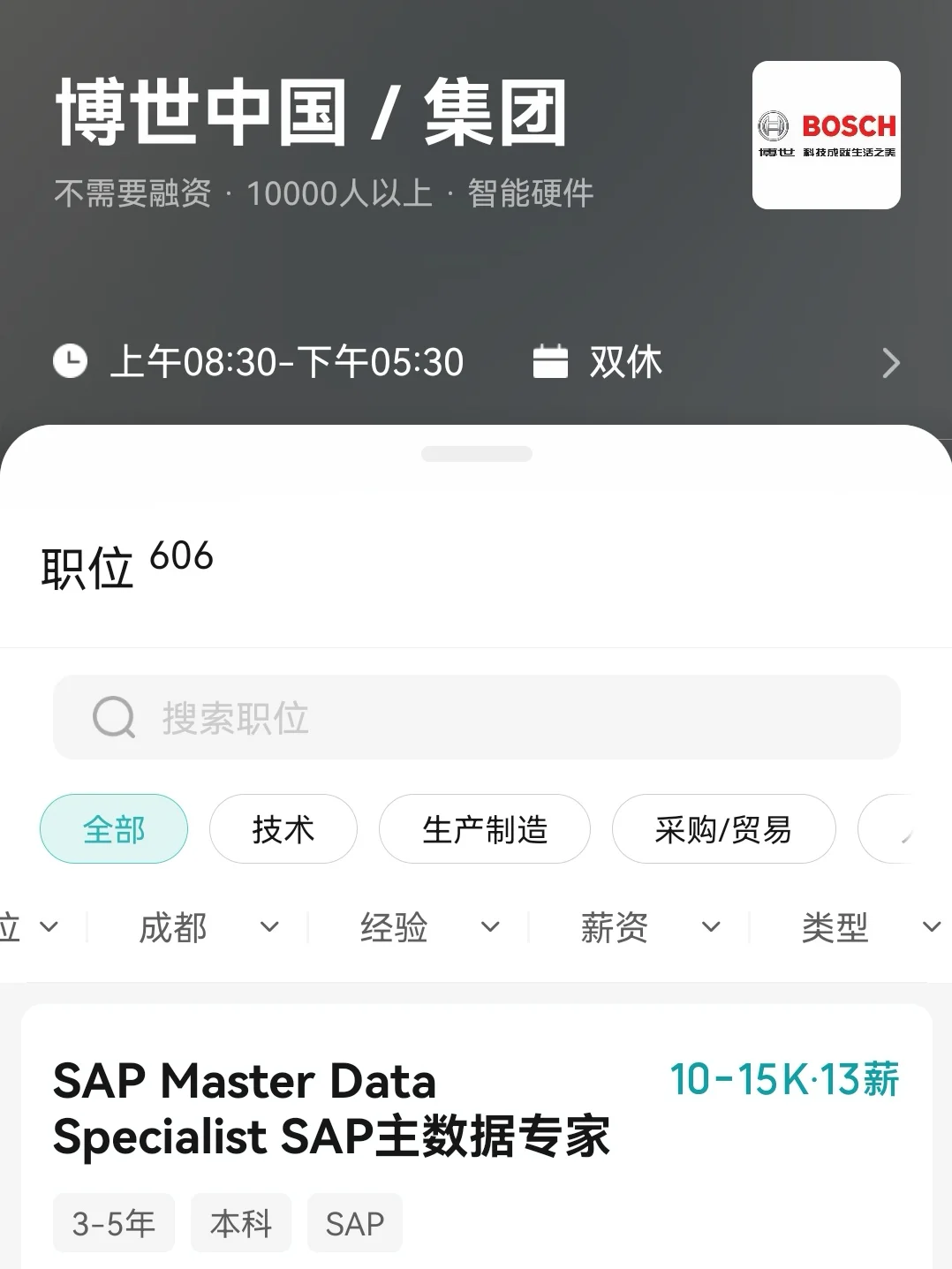Tap the sheet drag handle above 职位
Image resolution: width=952 pixels, height=1269 pixels.
pyautogui.click(x=477, y=454)
